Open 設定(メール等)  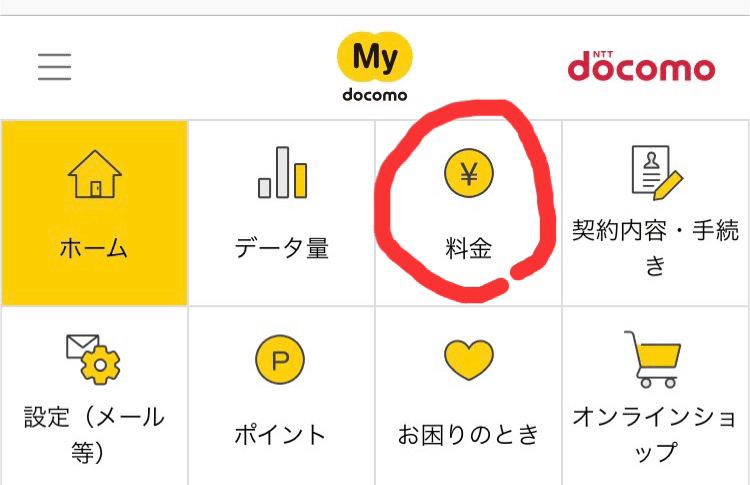coord(94,397)
